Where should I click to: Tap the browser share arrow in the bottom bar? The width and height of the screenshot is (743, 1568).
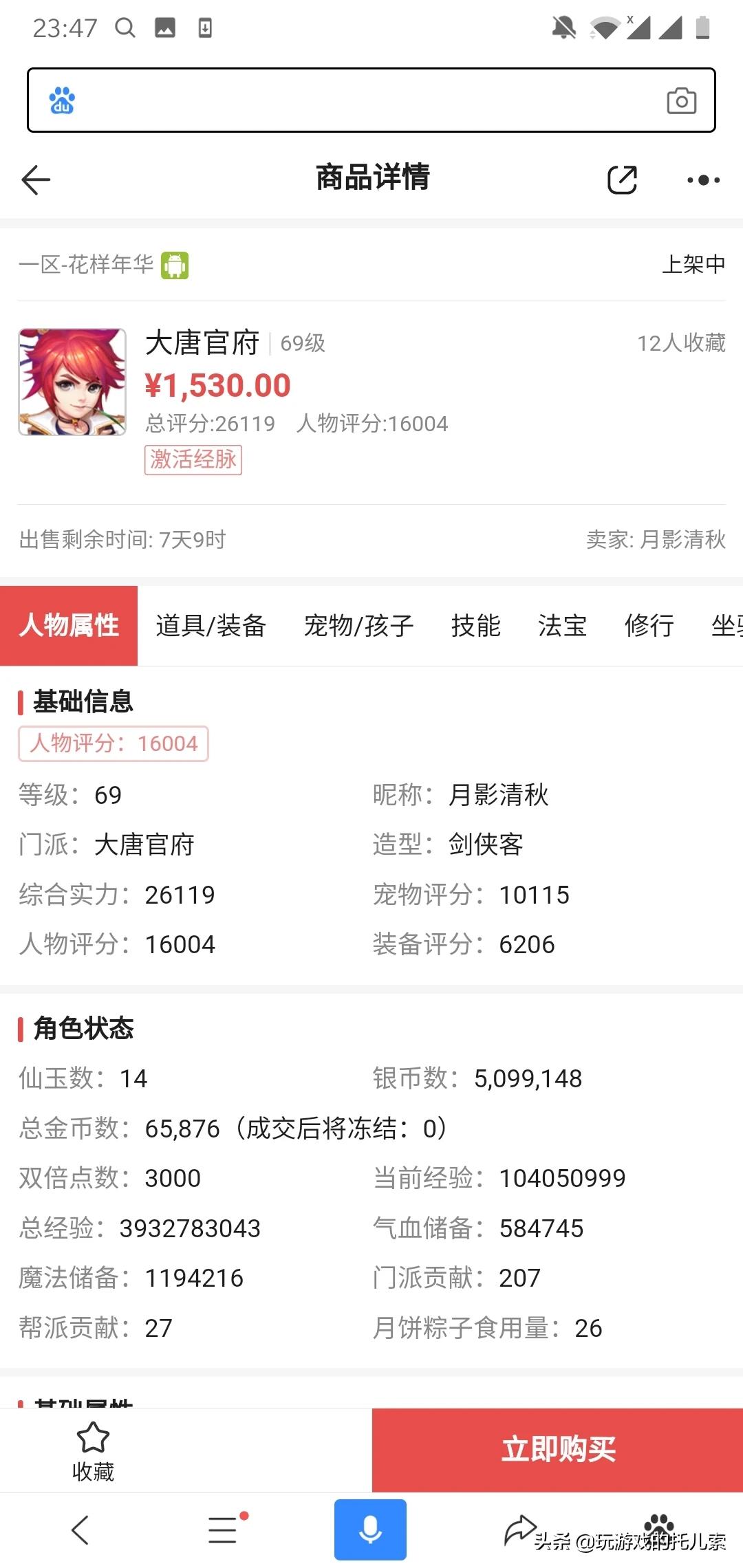[520, 1529]
